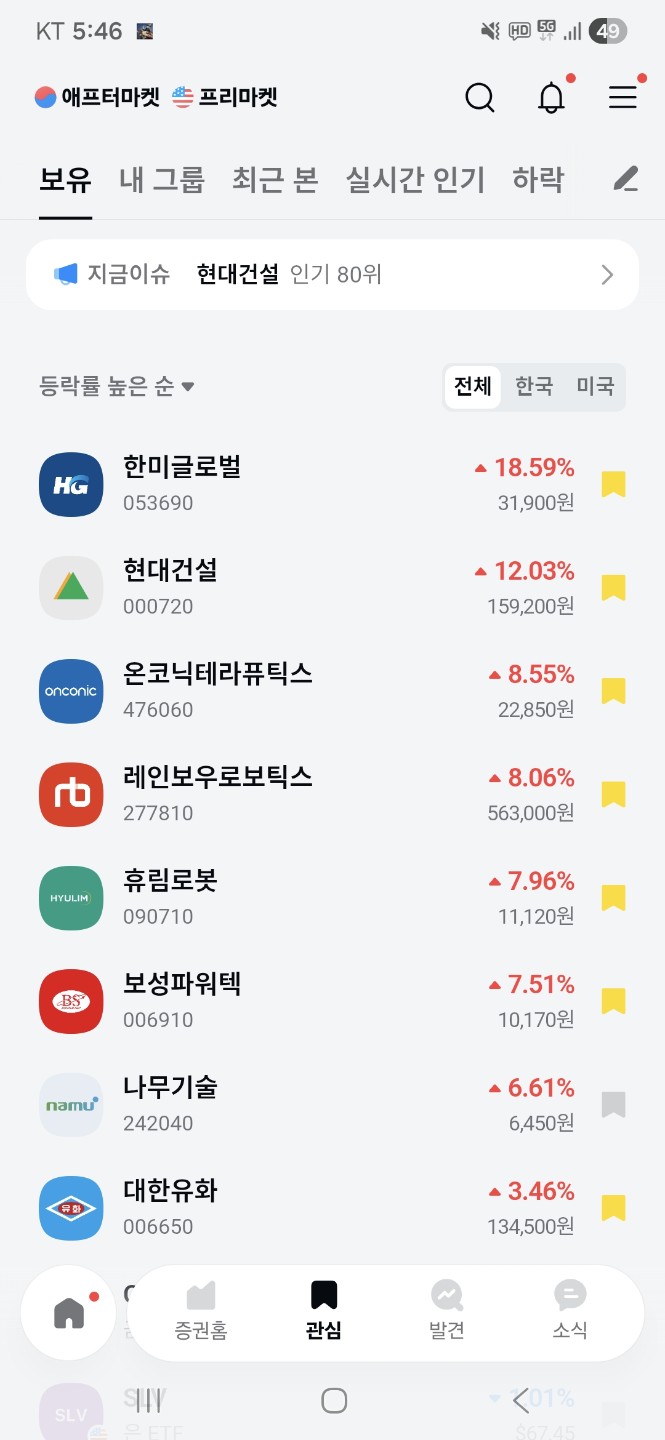This screenshot has height=1440, width=665.
Task: Remove the bookmark from 레인보우로보틱스
Action: (613, 795)
